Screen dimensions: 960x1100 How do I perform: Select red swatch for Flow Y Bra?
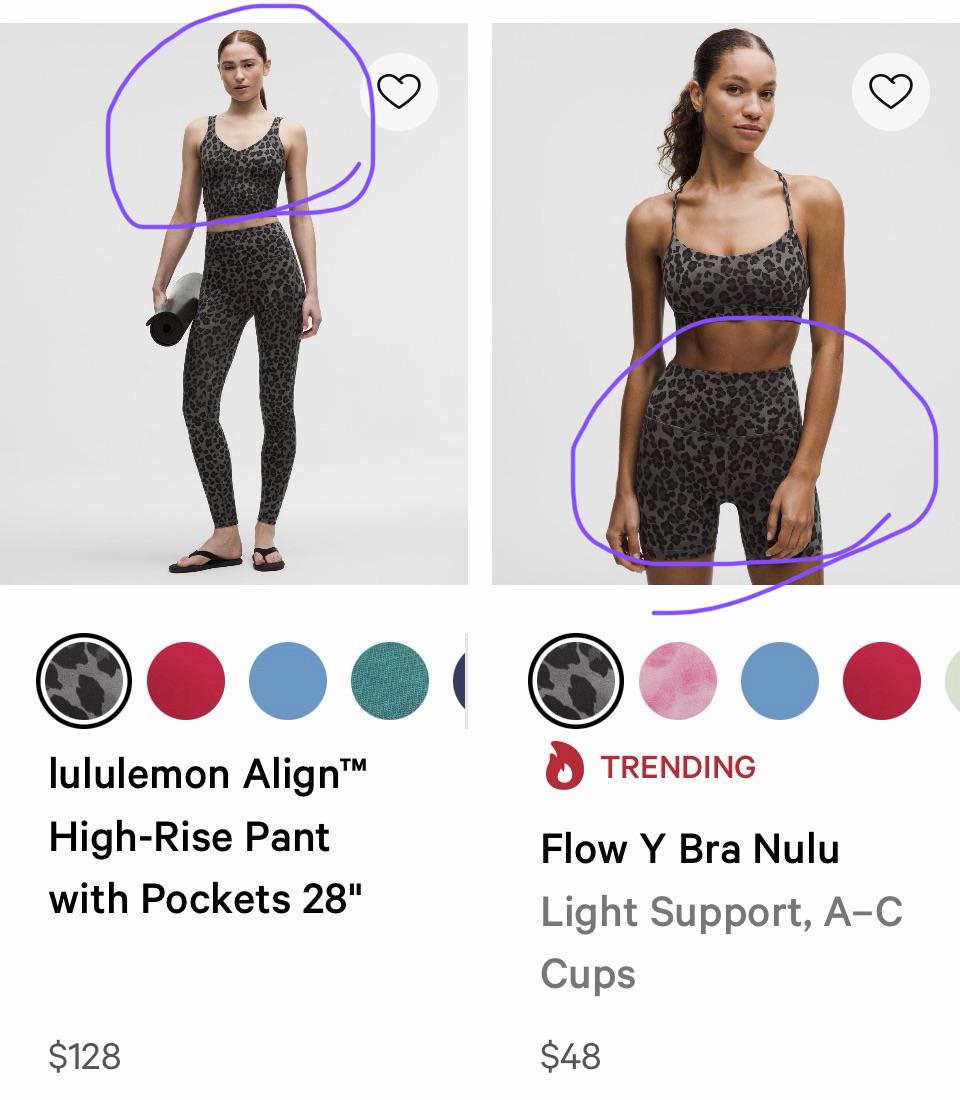pyautogui.click(x=882, y=681)
